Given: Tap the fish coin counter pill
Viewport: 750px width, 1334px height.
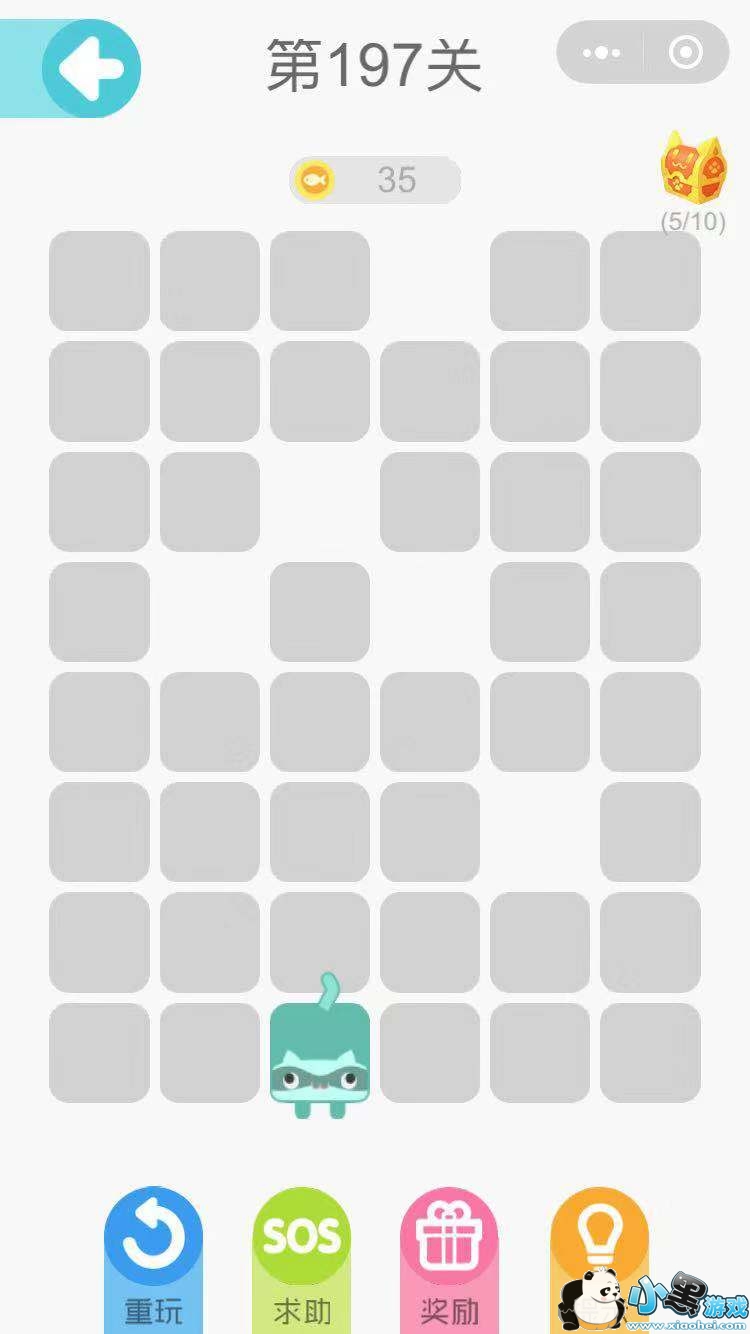Looking at the screenshot, I should tap(375, 180).
